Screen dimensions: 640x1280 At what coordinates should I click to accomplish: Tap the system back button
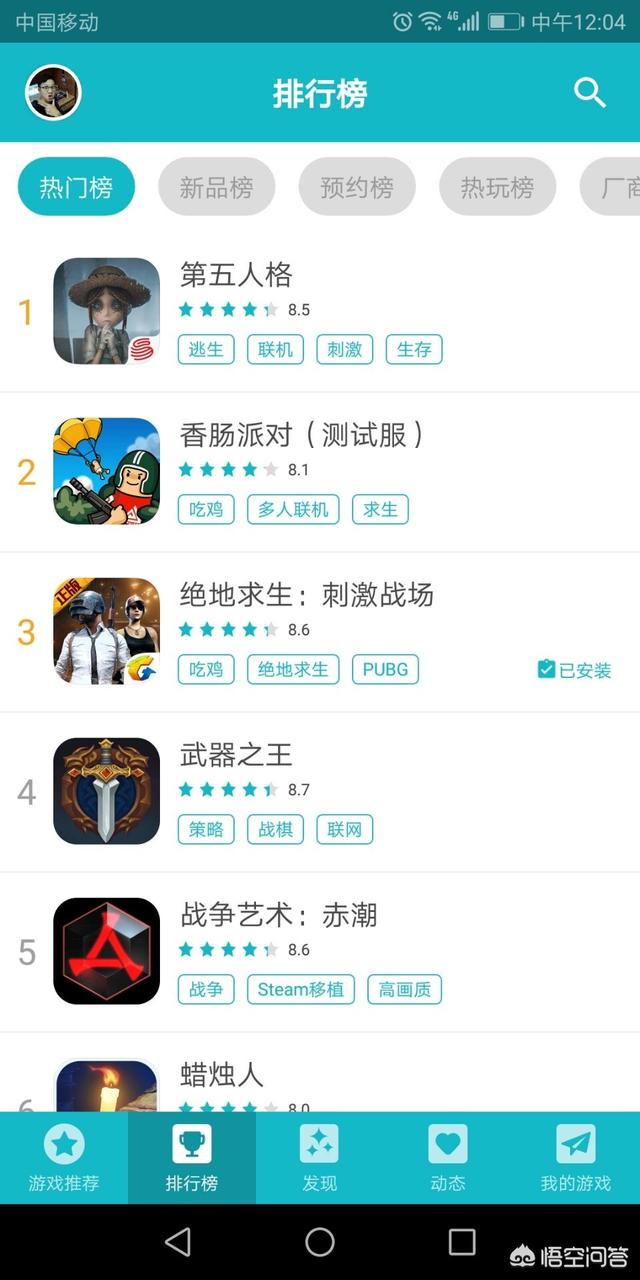click(178, 1242)
